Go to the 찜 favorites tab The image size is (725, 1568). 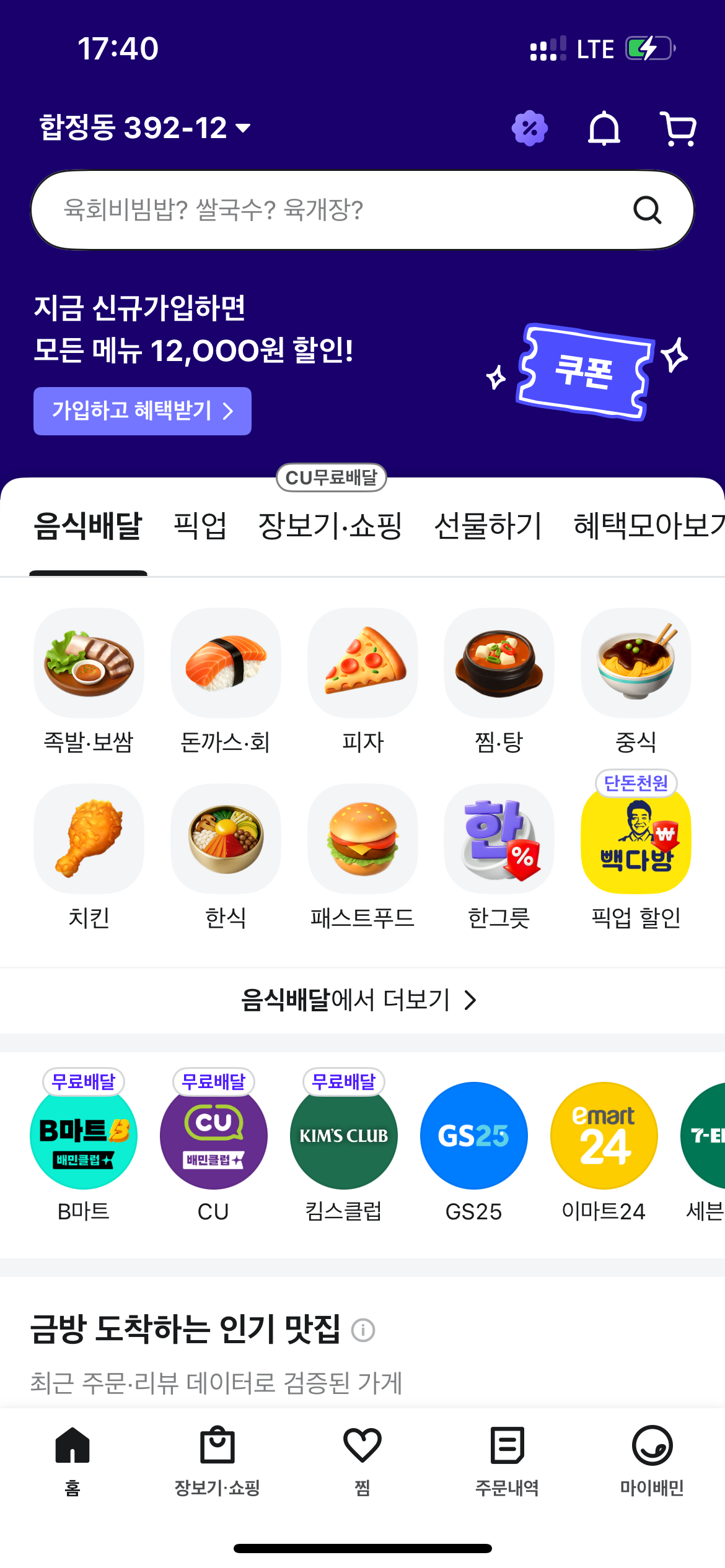click(x=362, y=1460)
